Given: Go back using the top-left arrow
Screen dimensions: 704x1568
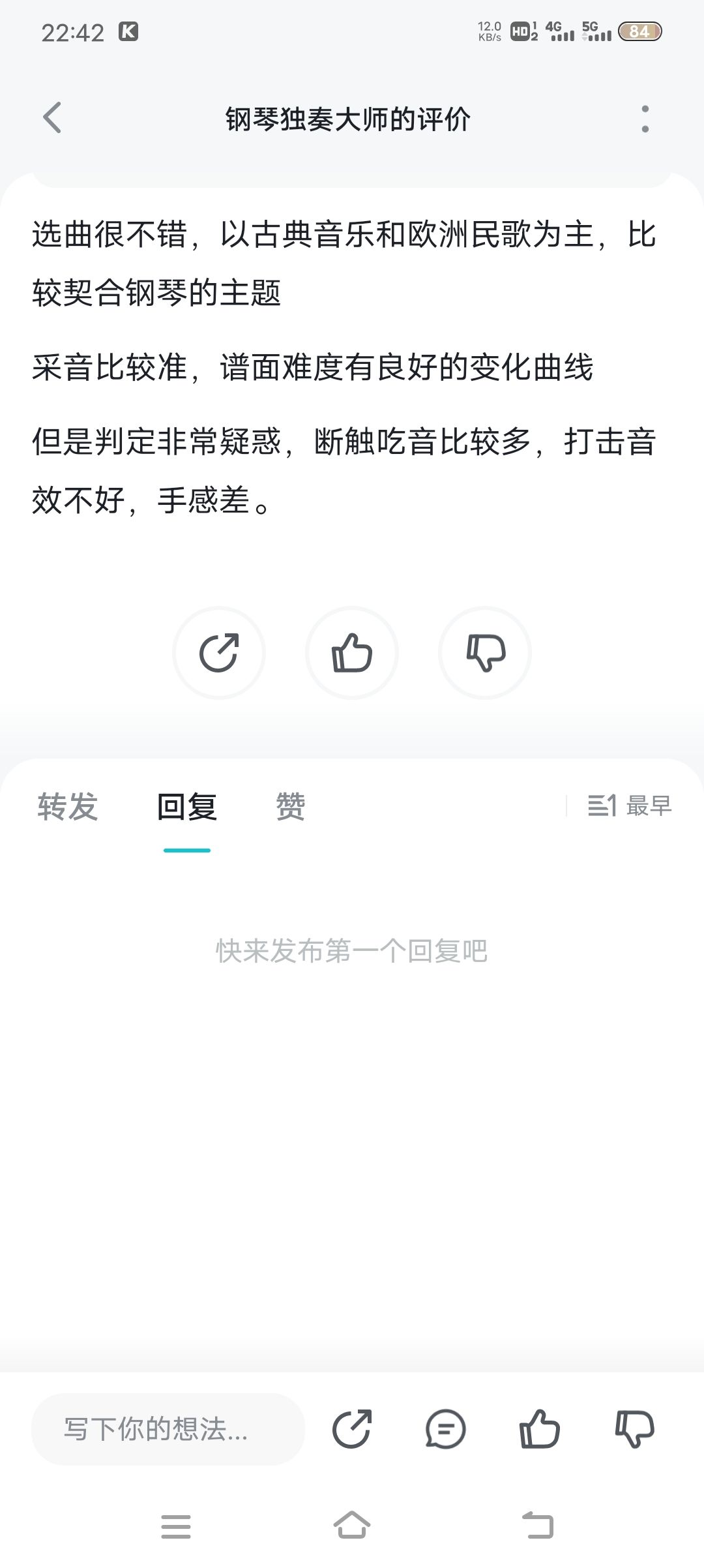Looking at the screenshot, I should pos(52,118).
